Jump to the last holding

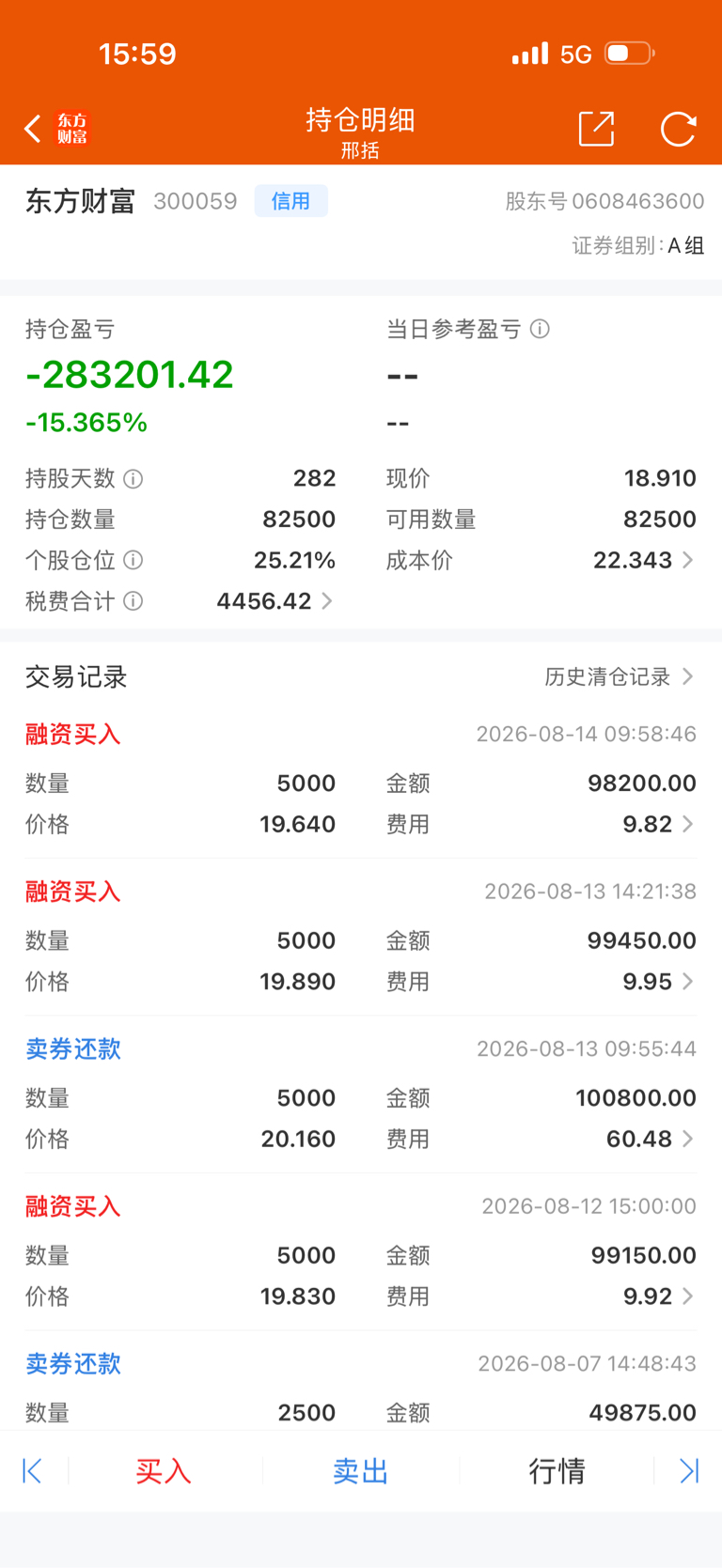coord(689,1471)
